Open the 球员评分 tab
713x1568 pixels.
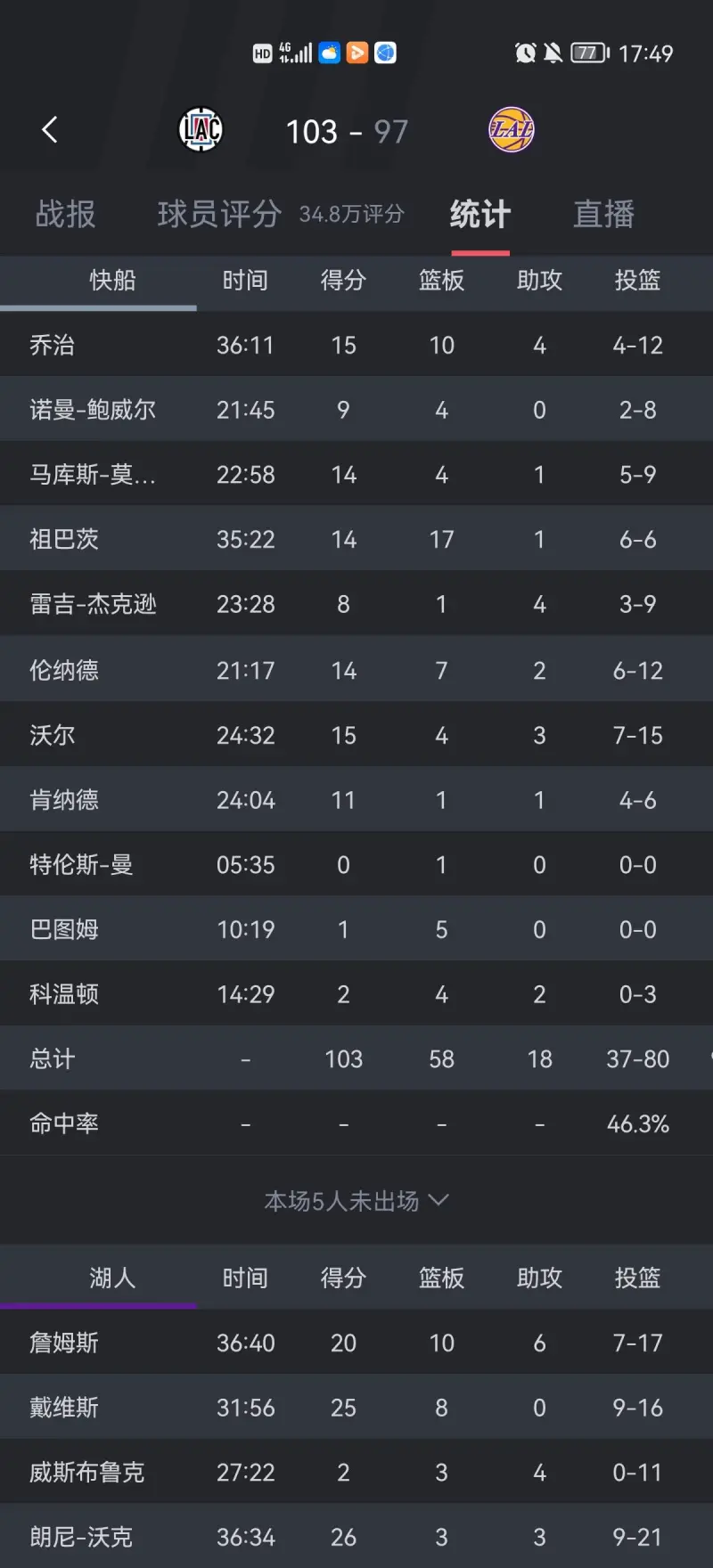point(219,215)
